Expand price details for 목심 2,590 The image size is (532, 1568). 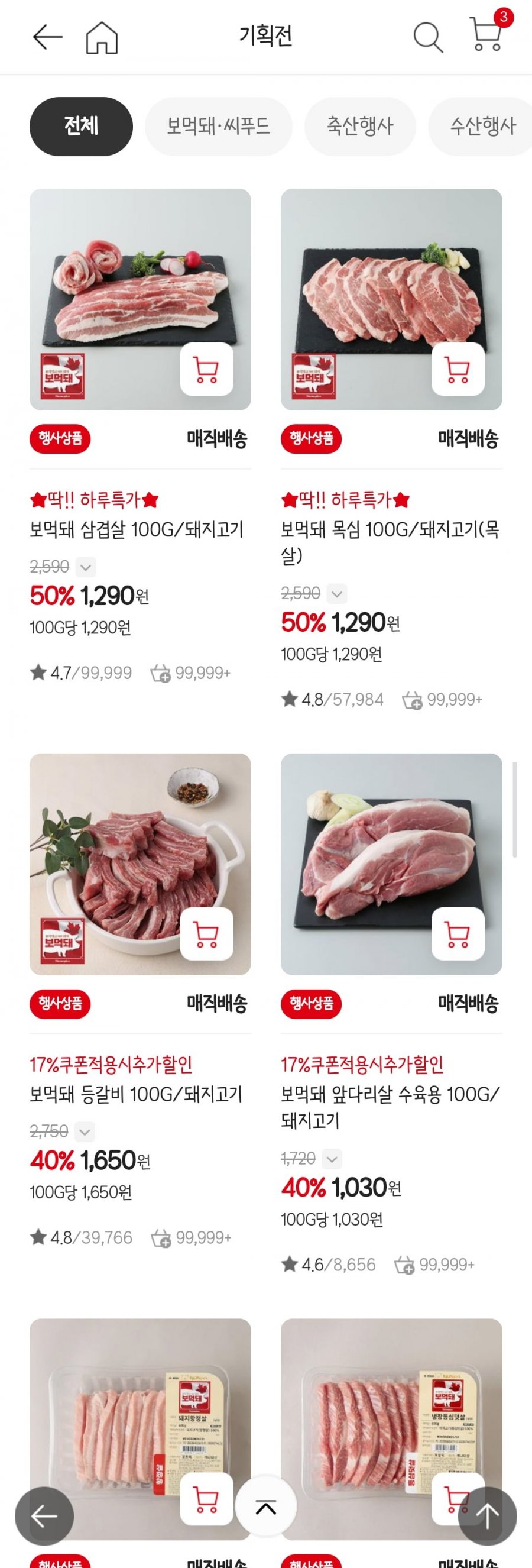(337, 593)
